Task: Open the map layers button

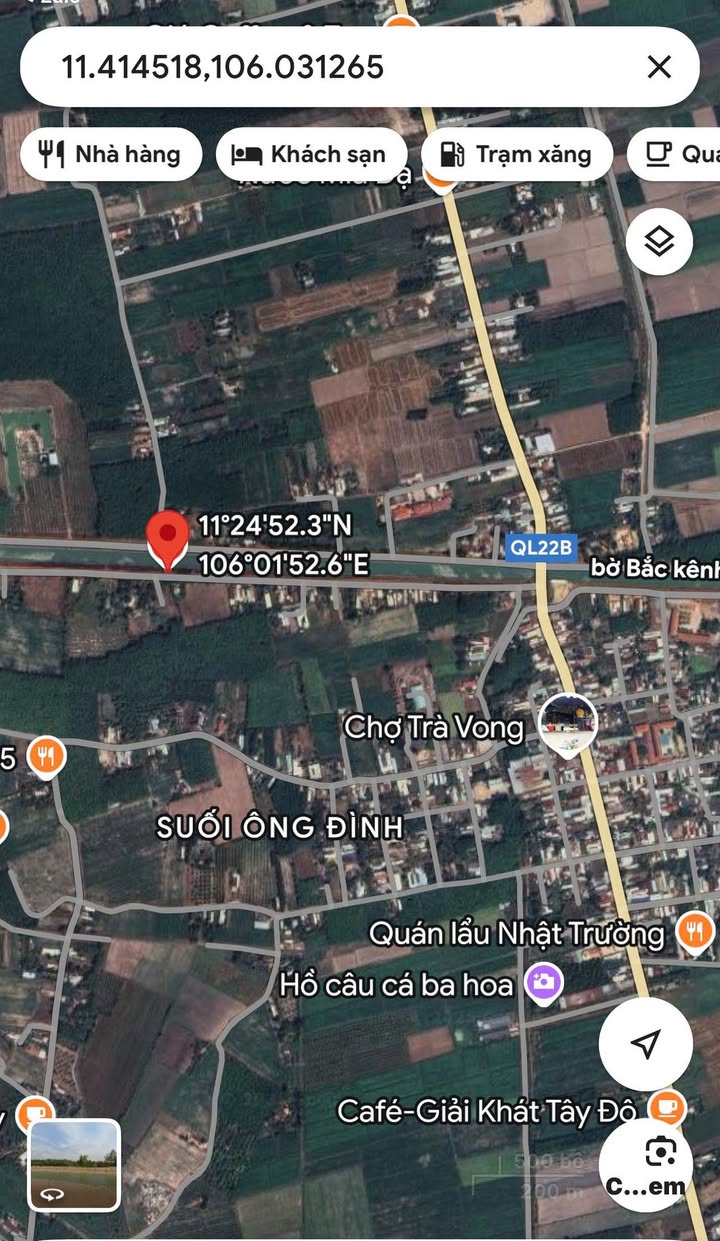Action: pos(659,241)
